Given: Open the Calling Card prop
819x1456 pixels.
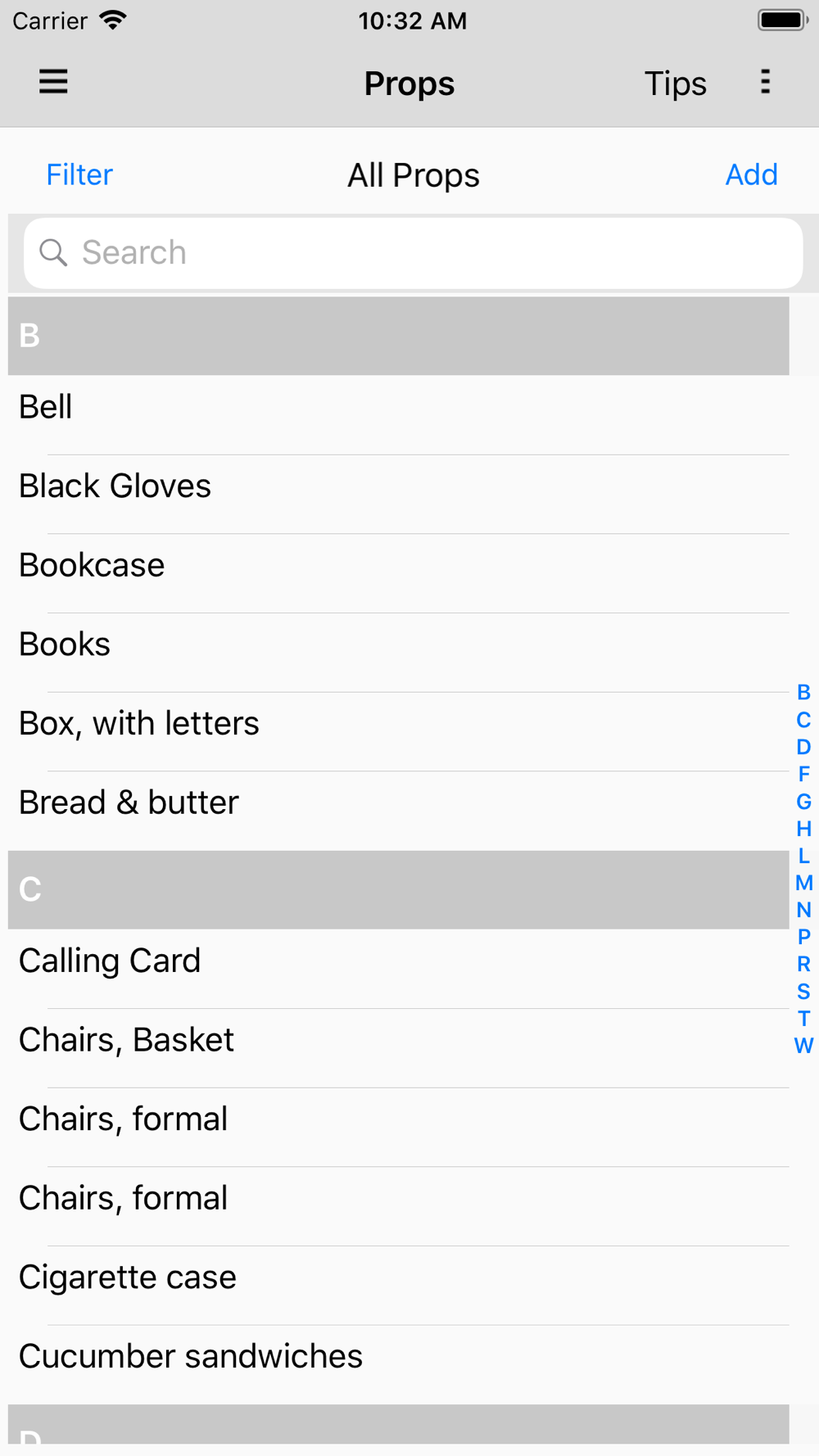Looking at the screenshot, I should [x=399, y=961].
